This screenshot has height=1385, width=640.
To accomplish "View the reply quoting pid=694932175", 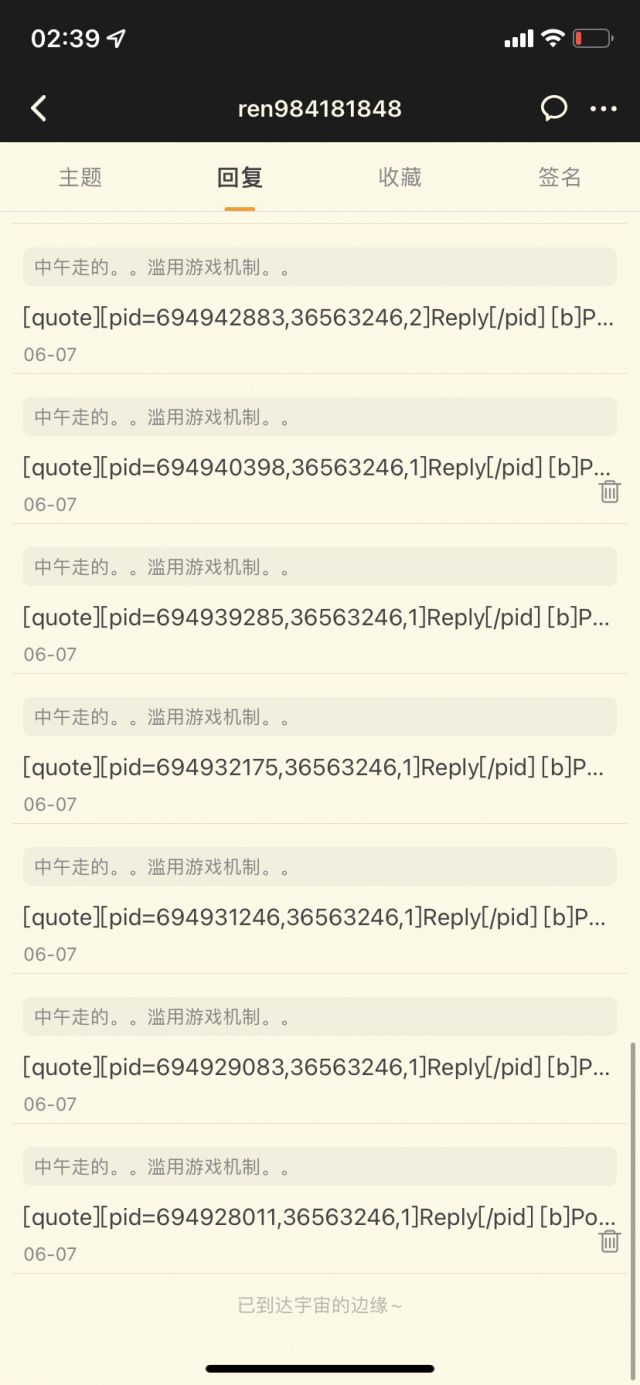I will tap(318, 768).
